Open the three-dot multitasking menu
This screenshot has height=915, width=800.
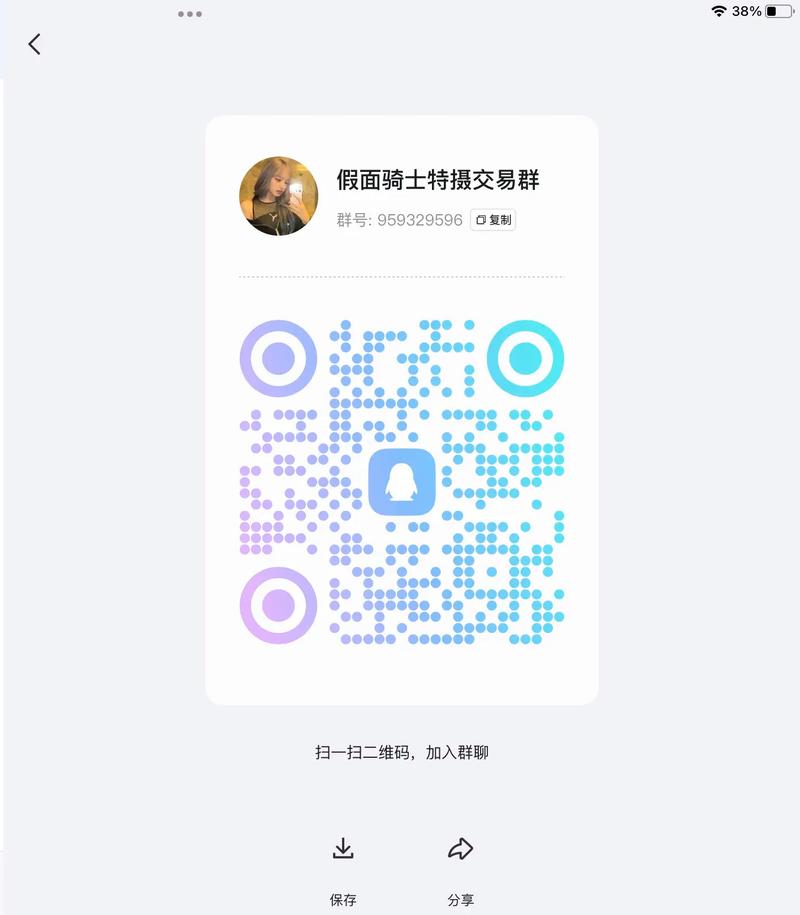tap(190, 14)
